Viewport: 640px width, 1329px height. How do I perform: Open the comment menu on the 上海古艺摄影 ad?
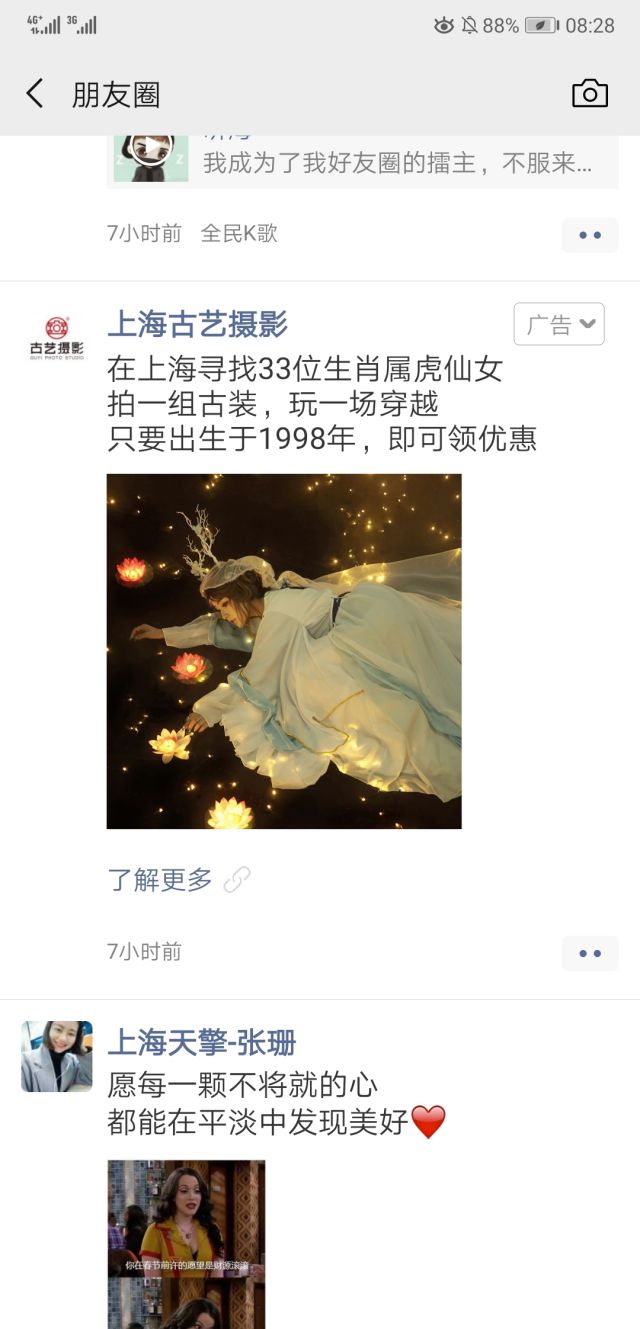coord(589,953)
